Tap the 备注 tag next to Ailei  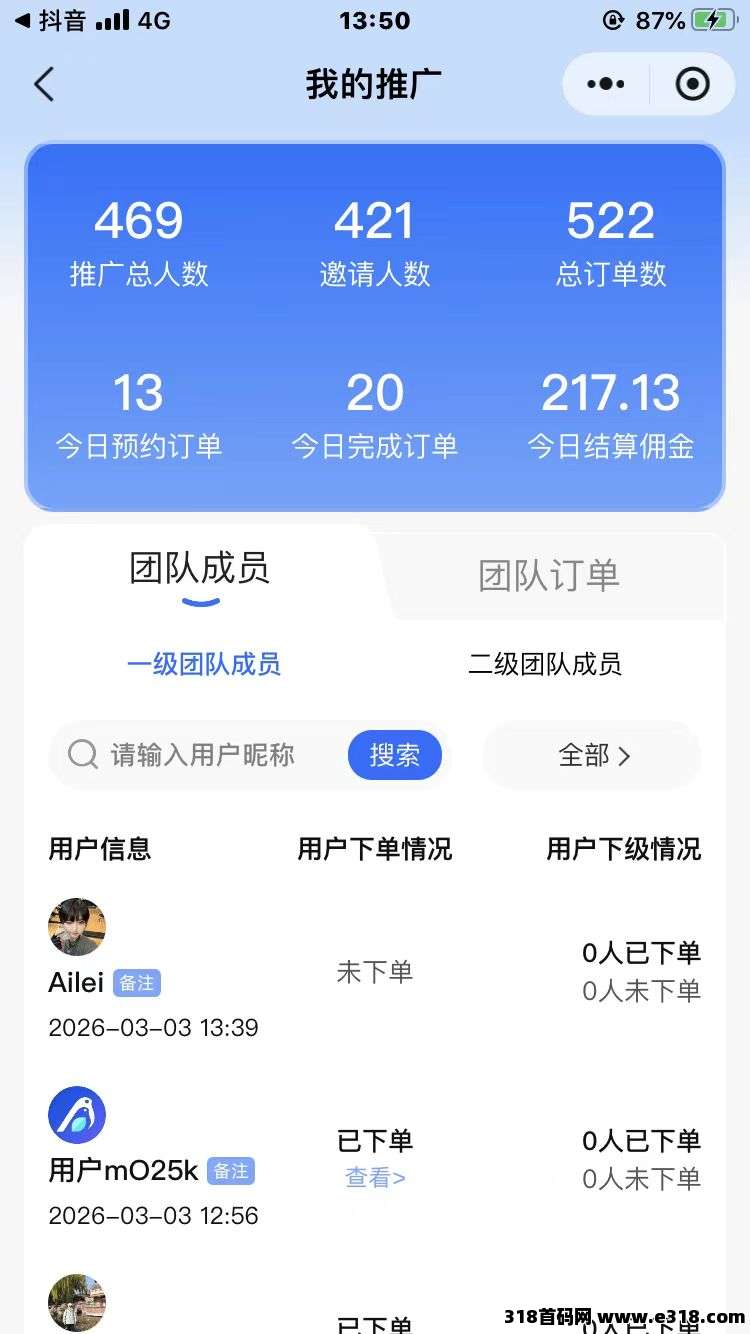(x=138, y=983)
